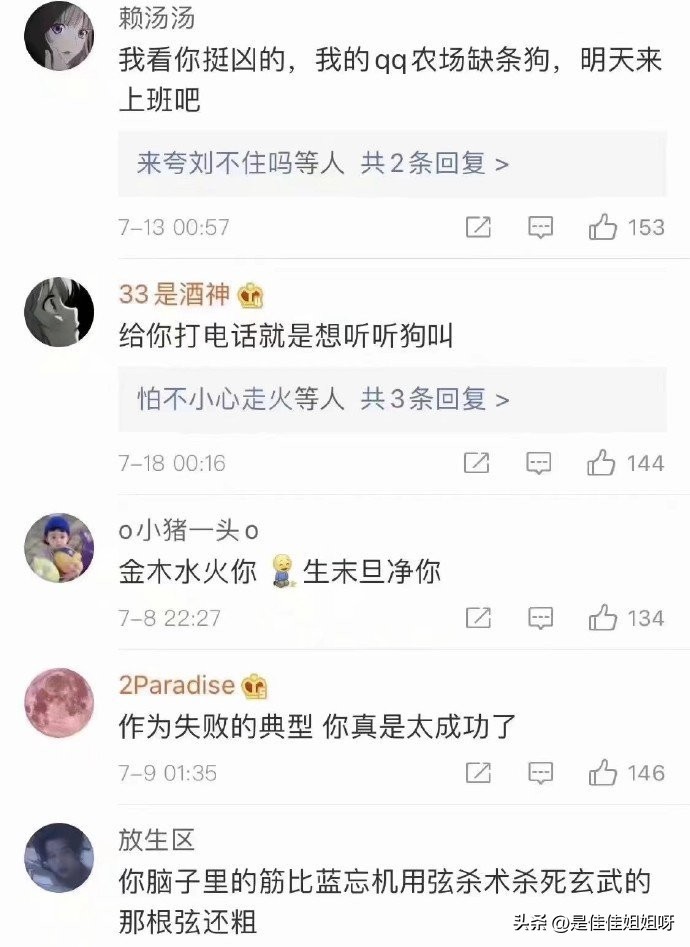Expand the 3 replies from 怕不小心走火
The image size is (690, 947).
click(322, 400)
